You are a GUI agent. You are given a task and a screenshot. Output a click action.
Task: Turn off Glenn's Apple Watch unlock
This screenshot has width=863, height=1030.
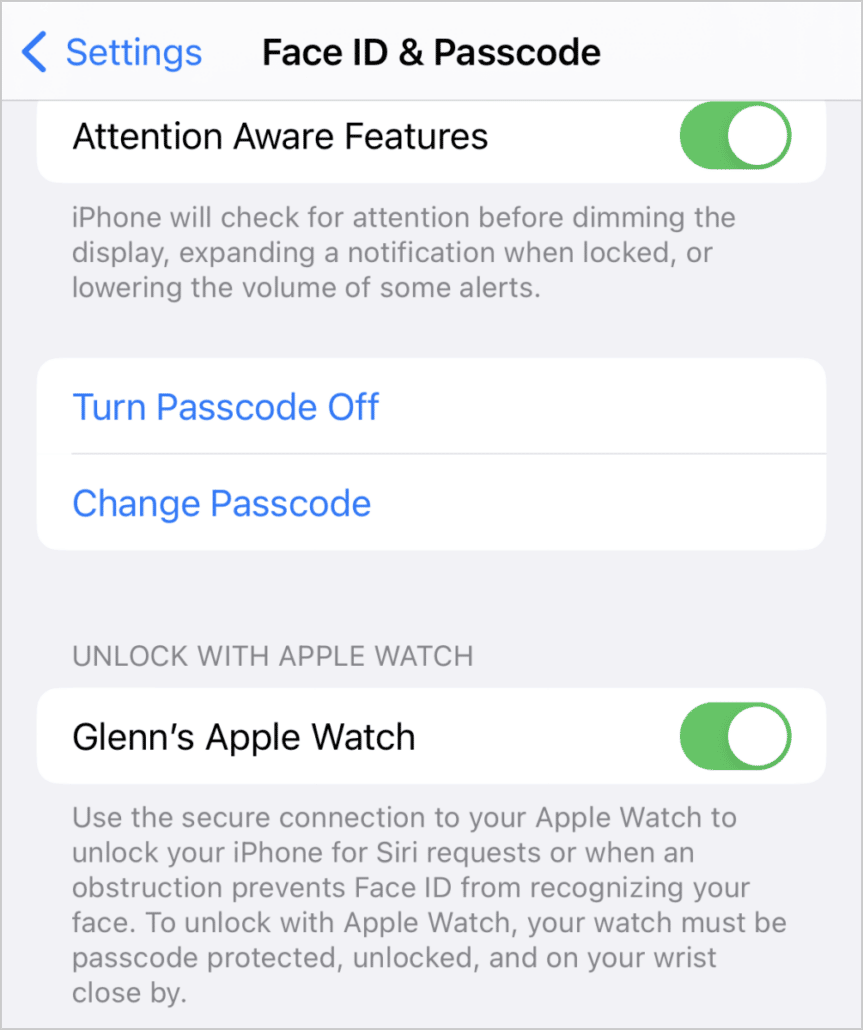(x=735, y=737)
